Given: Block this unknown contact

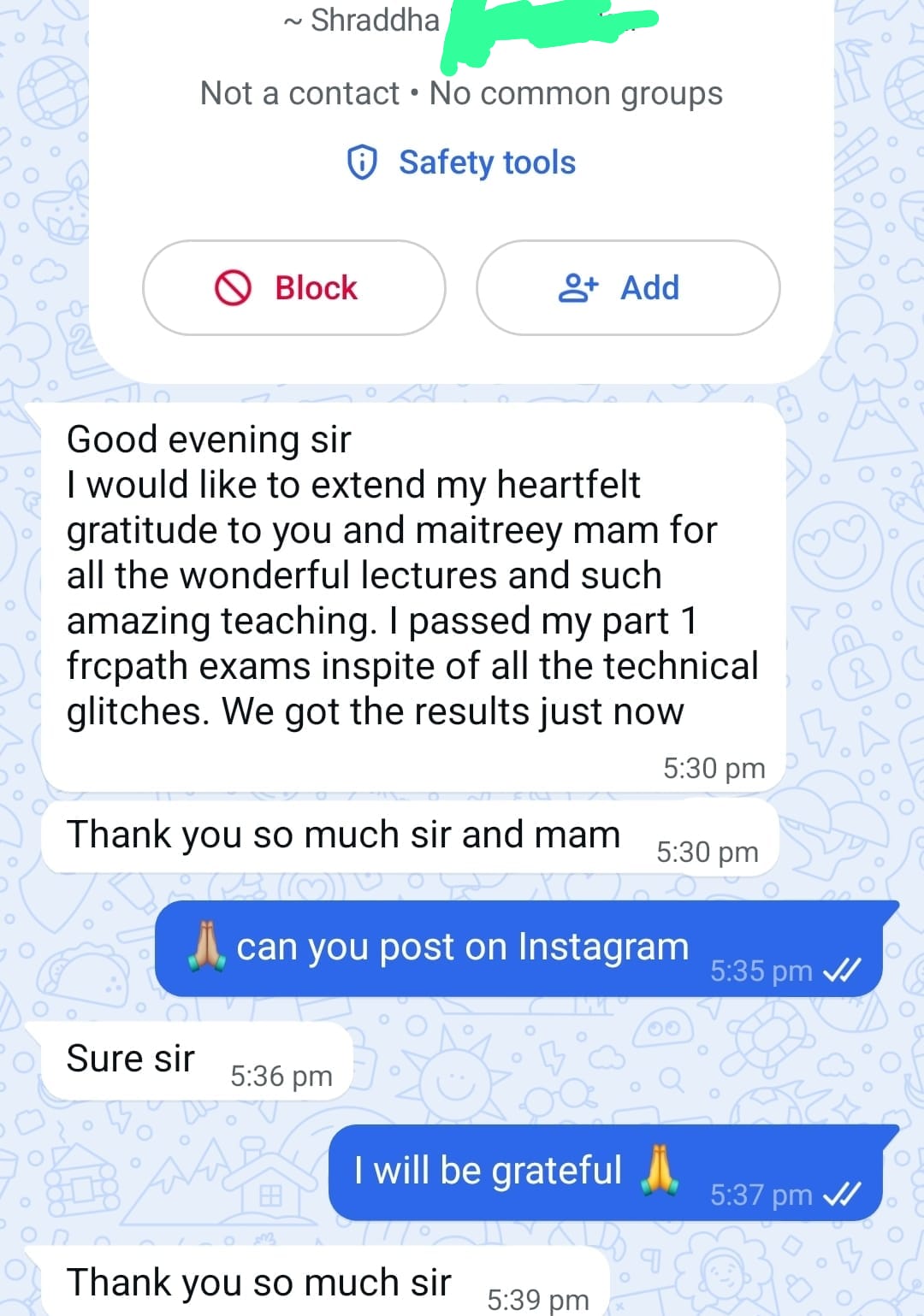Looking at the screenshot, I should pyautogui.click(x=293, y=288).
